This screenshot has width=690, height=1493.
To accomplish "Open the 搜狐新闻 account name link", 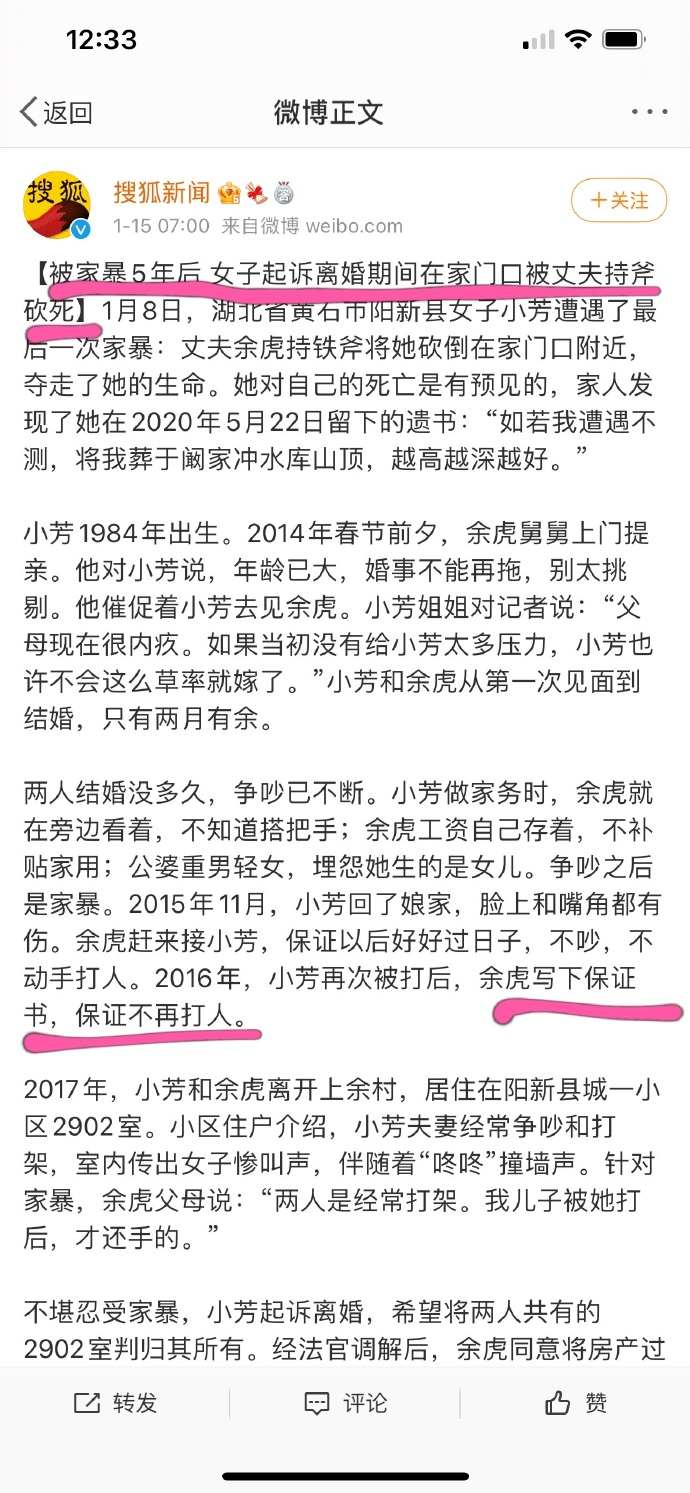I will (x=161, y=192).
